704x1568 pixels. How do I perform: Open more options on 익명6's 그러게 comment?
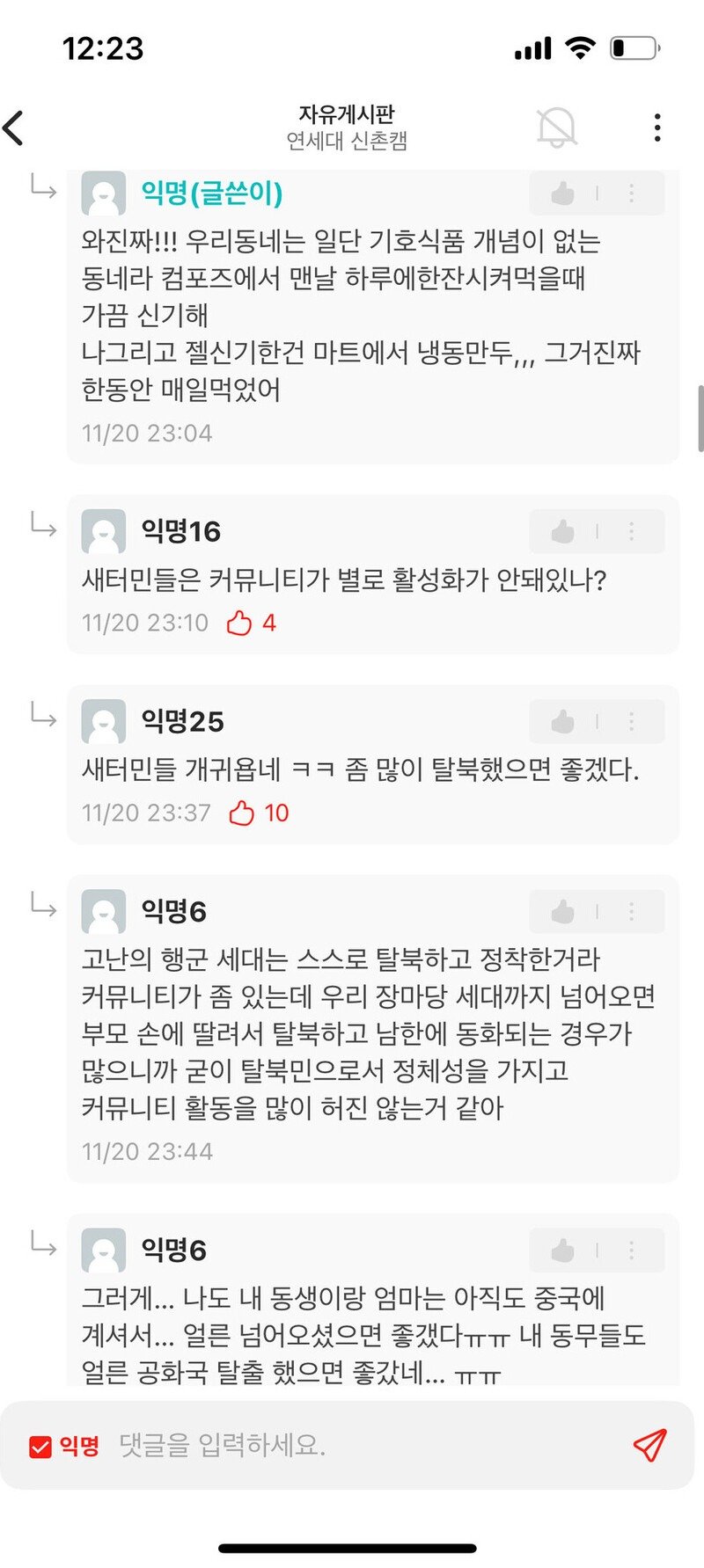coord(631,1251)
